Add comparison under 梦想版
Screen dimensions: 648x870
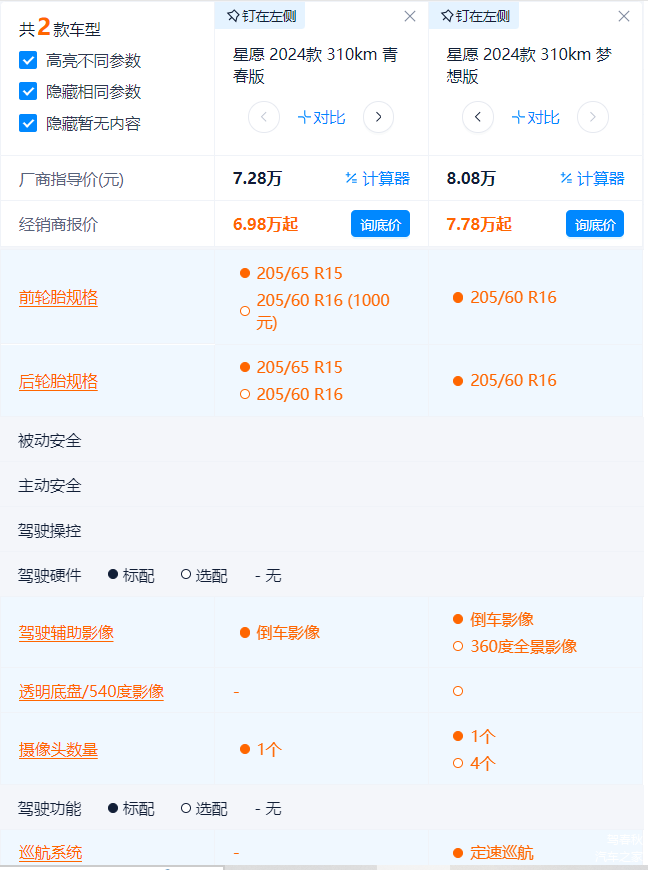click(x=535, y=117)
